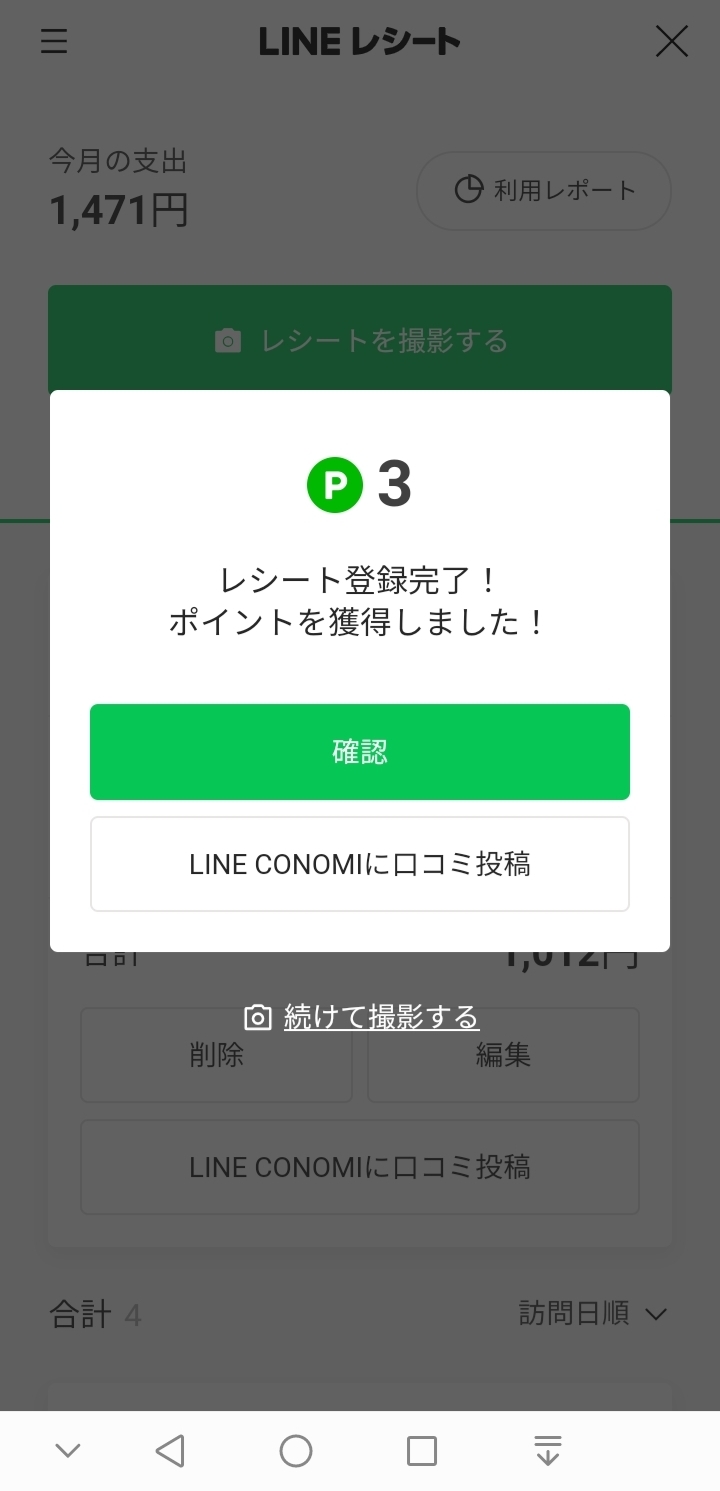720x1491 pixels.
Task: Select LINE CONOMIに口コミ投稿 in the dialog
Action: tap(360, 864)
